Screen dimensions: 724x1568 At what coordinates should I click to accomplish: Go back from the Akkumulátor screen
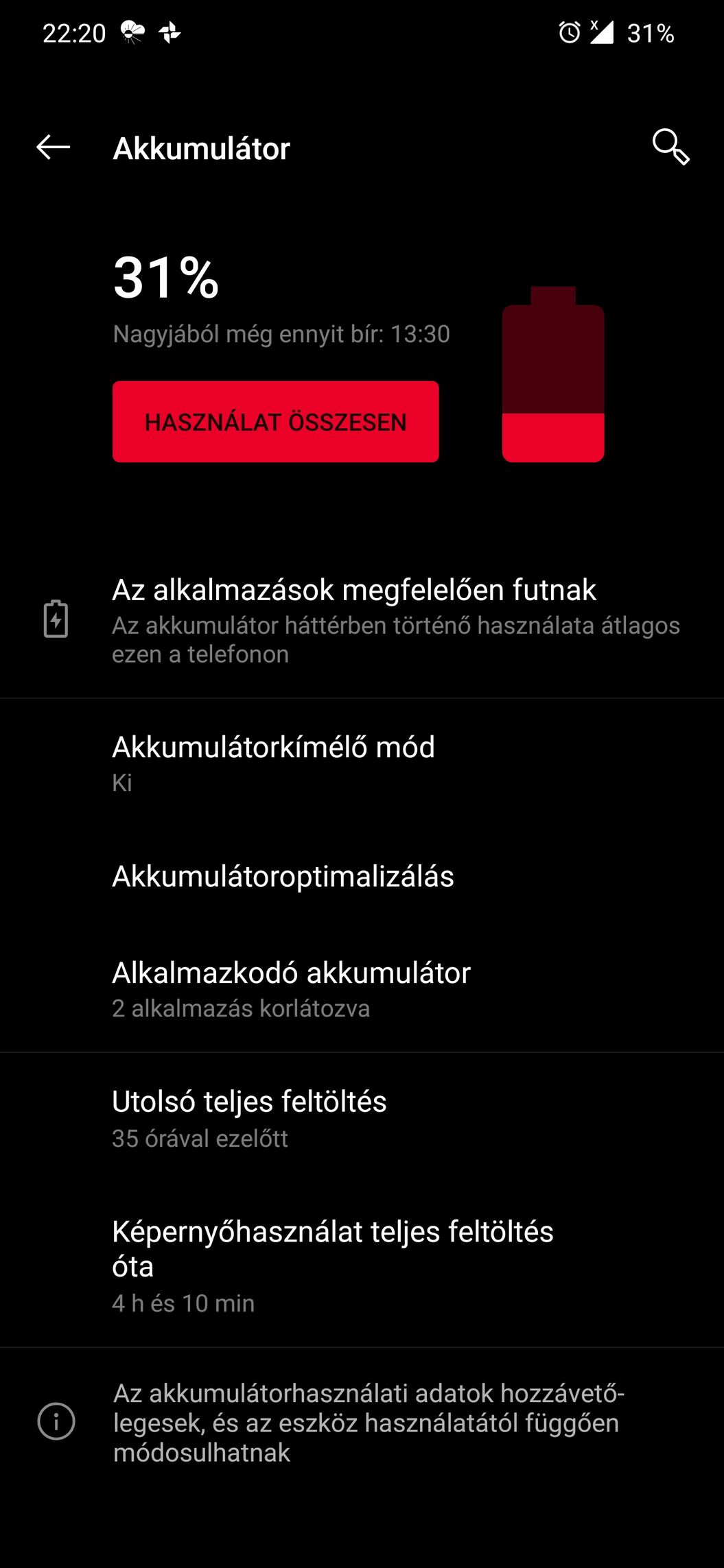[53, 147]
